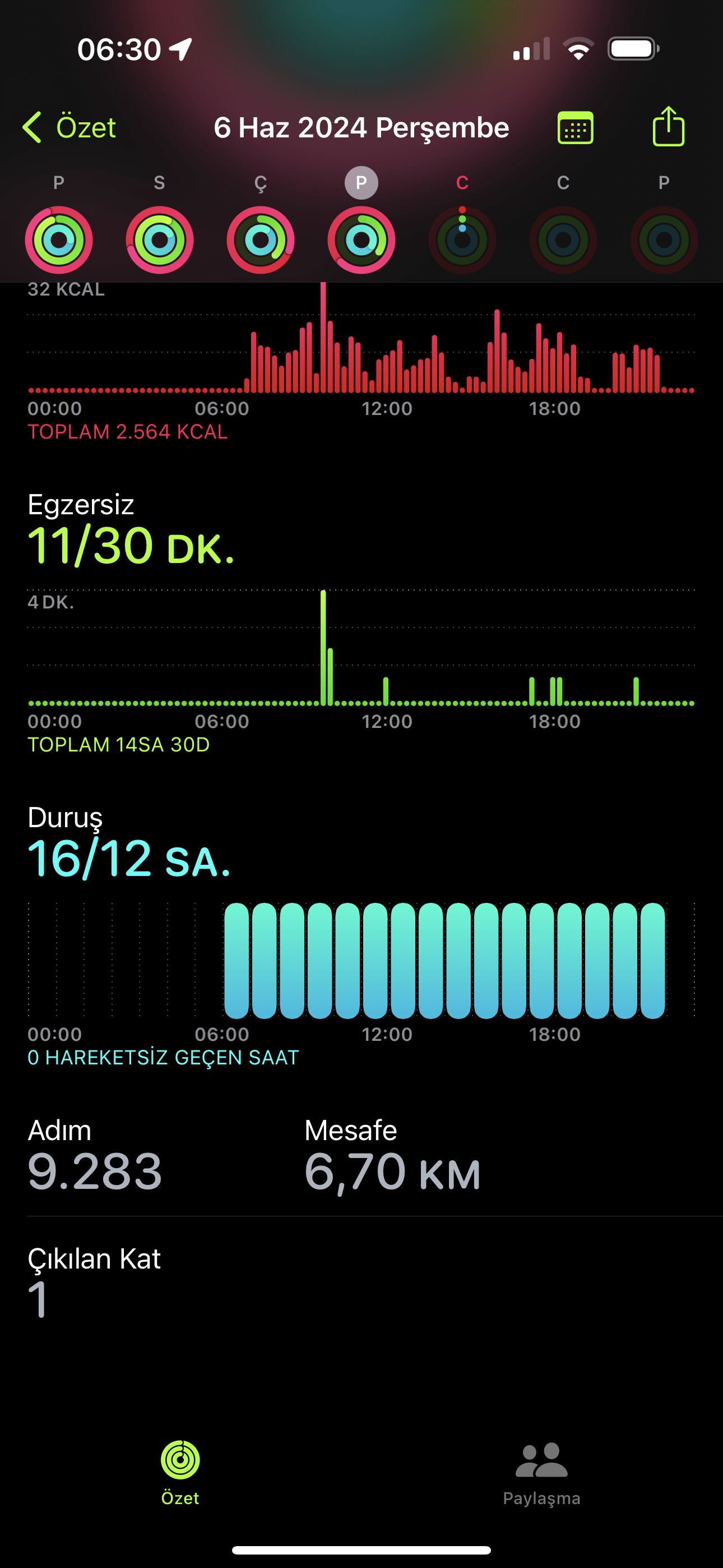This screenshot has height=1568, width=723.
Task: Go back to the Özet screen
Action: [69, 128]
